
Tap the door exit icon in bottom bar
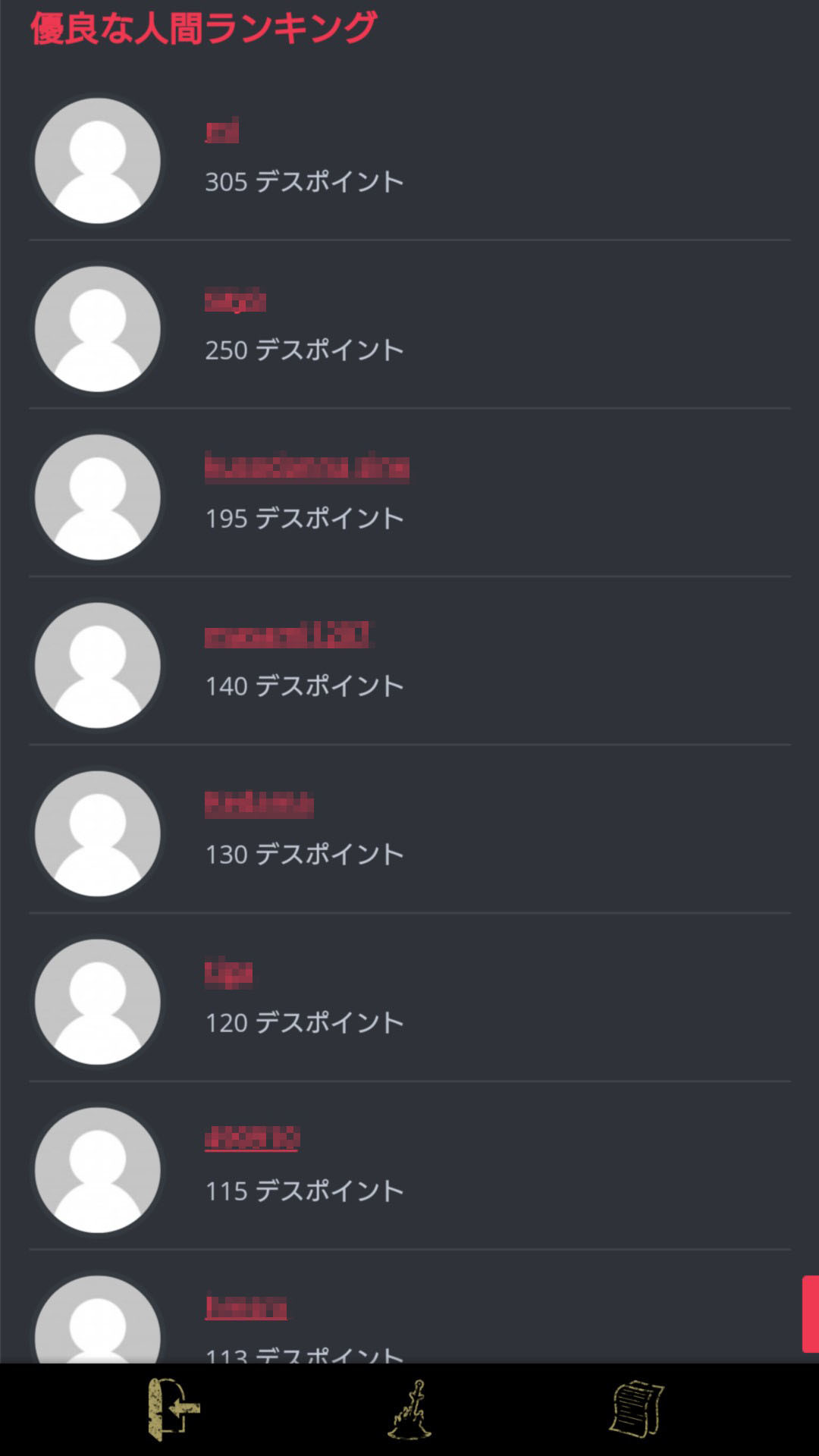coord(173,1409)
